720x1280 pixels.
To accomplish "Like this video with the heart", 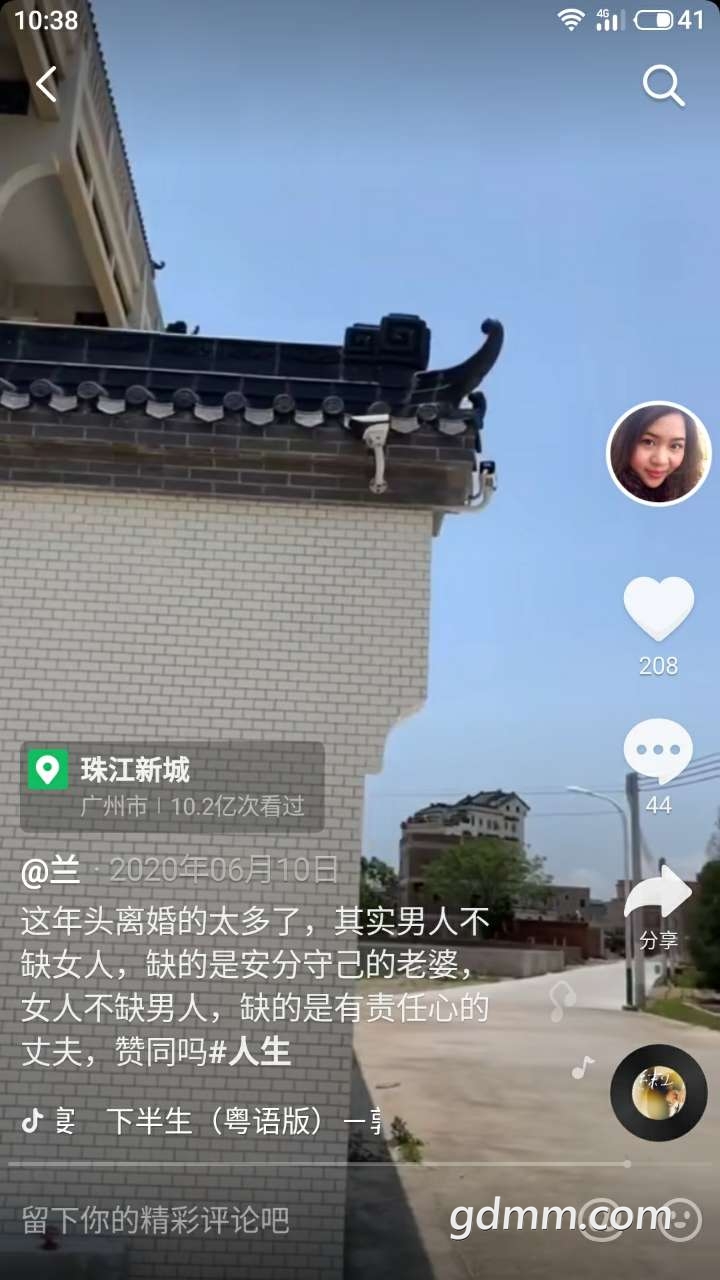I will point(658,609).
